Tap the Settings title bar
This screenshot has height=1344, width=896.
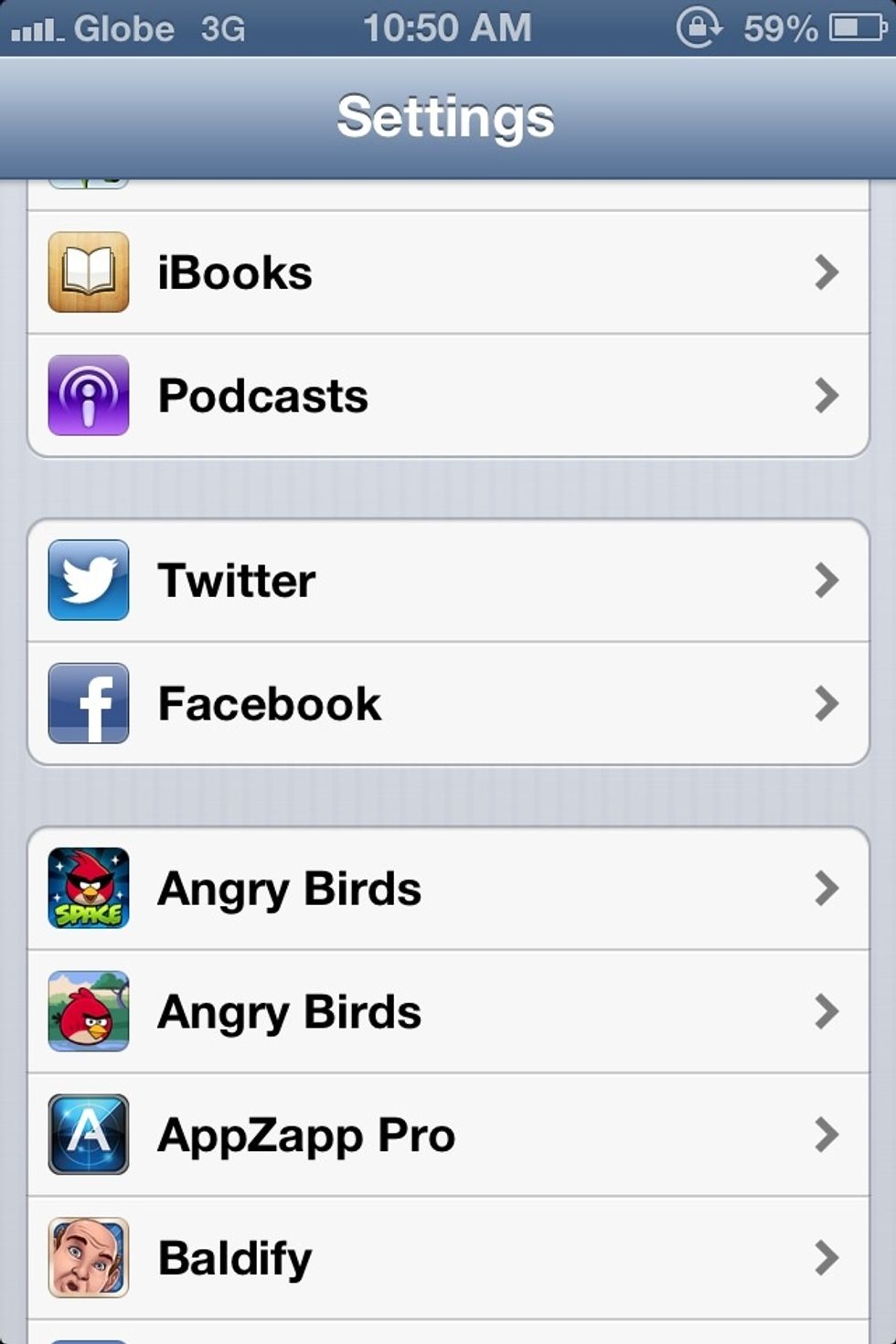coord(447,117)
